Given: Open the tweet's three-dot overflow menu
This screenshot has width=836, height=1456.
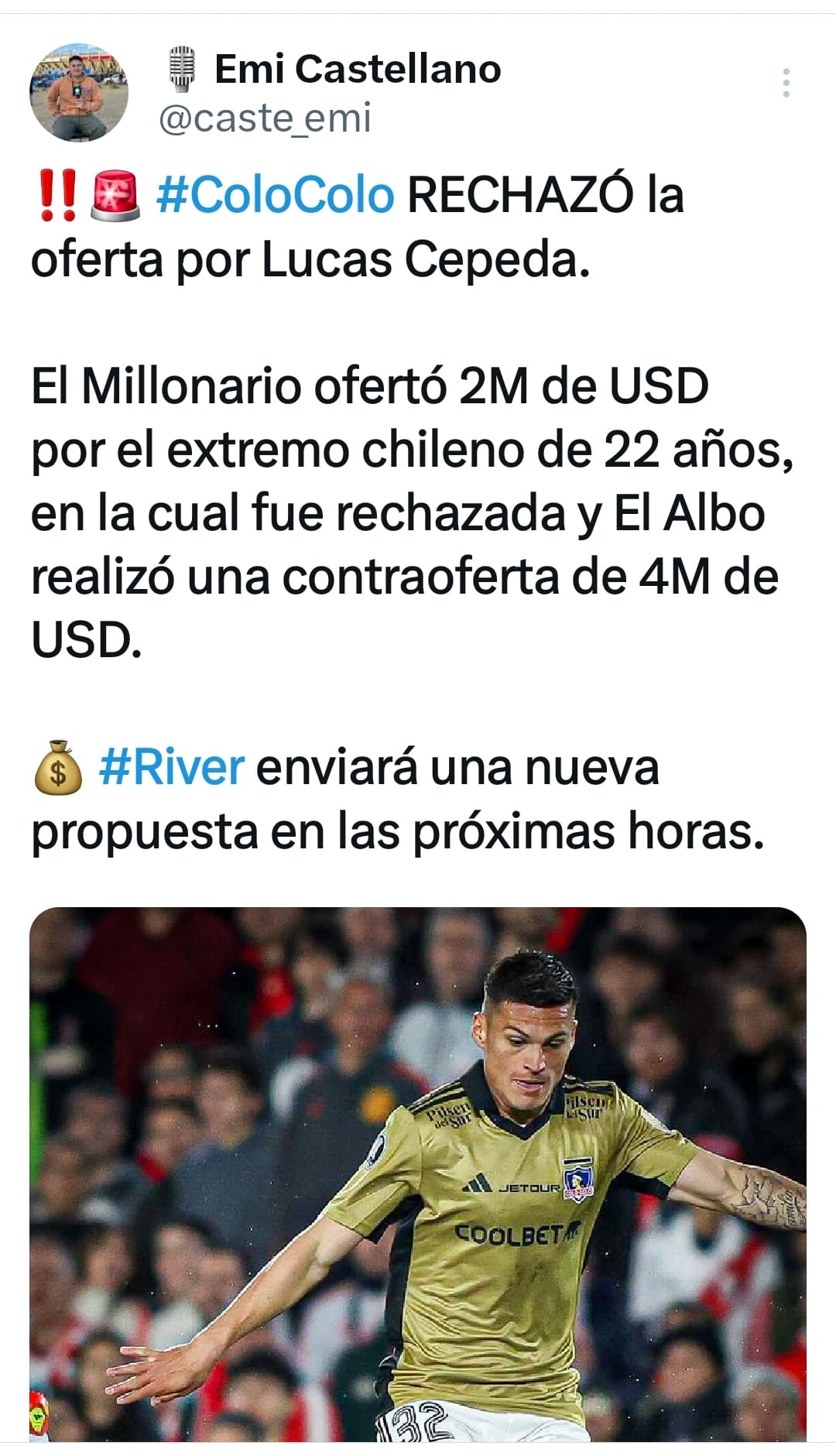Looking at the screenshot, I should coord(786,83).
